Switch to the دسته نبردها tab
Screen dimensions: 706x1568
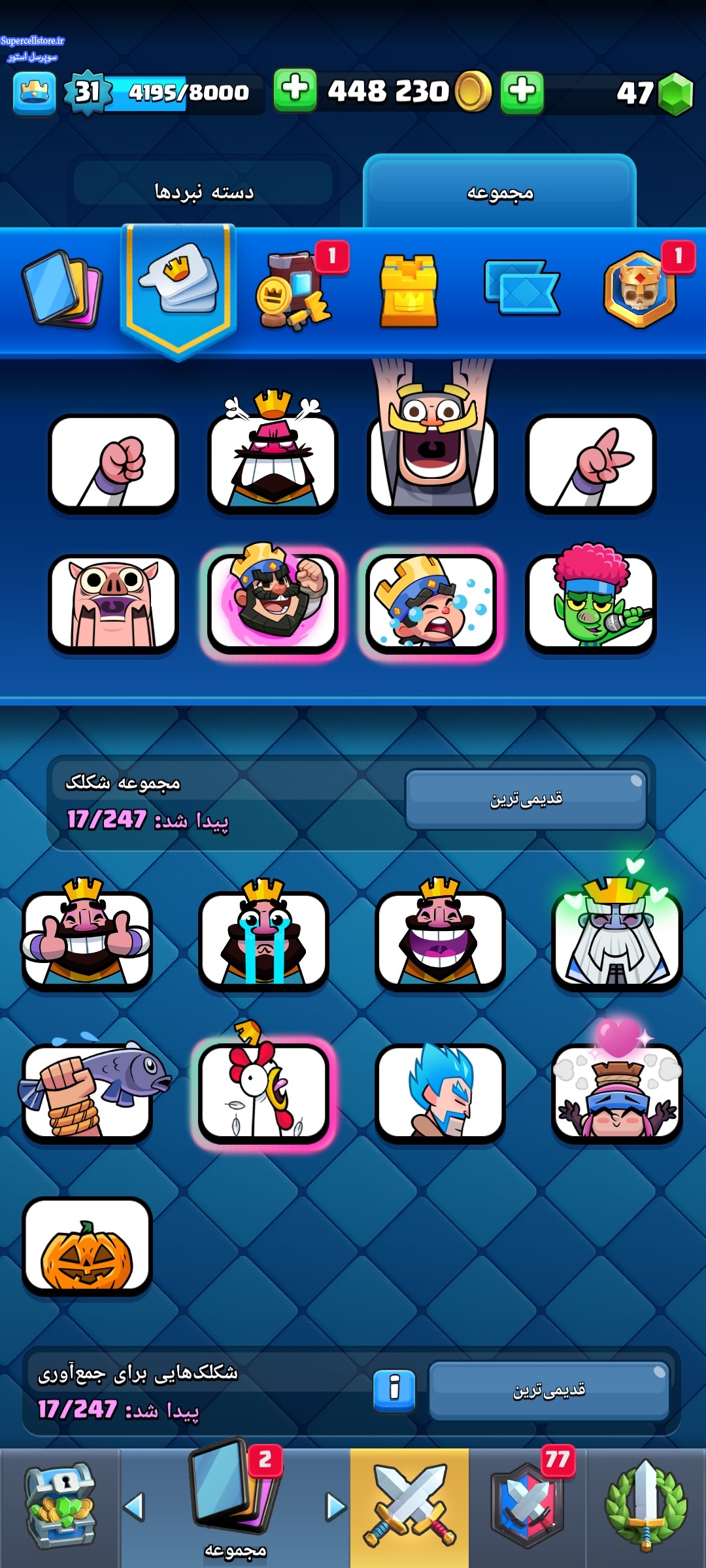click(203, 191)
